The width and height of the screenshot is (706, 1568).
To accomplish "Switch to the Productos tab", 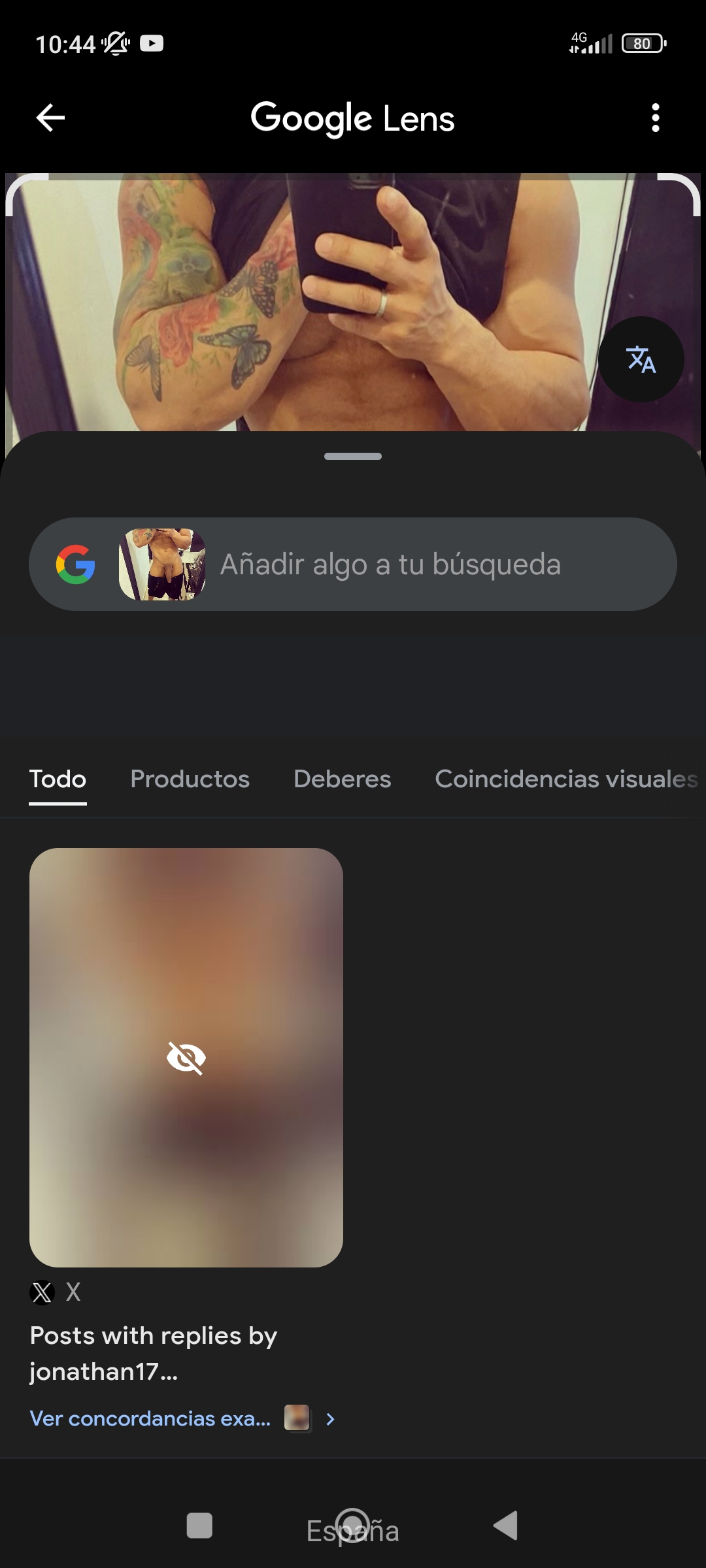I will click(x=190, y=779).
